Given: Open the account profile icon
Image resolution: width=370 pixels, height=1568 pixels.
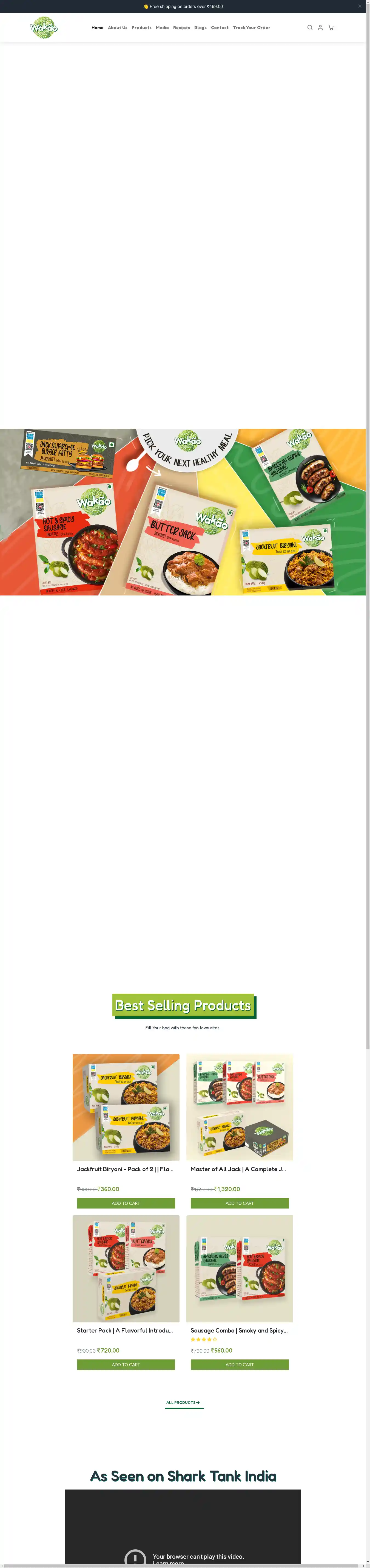Looking at the screenshot, I should [x=320, y=27].
